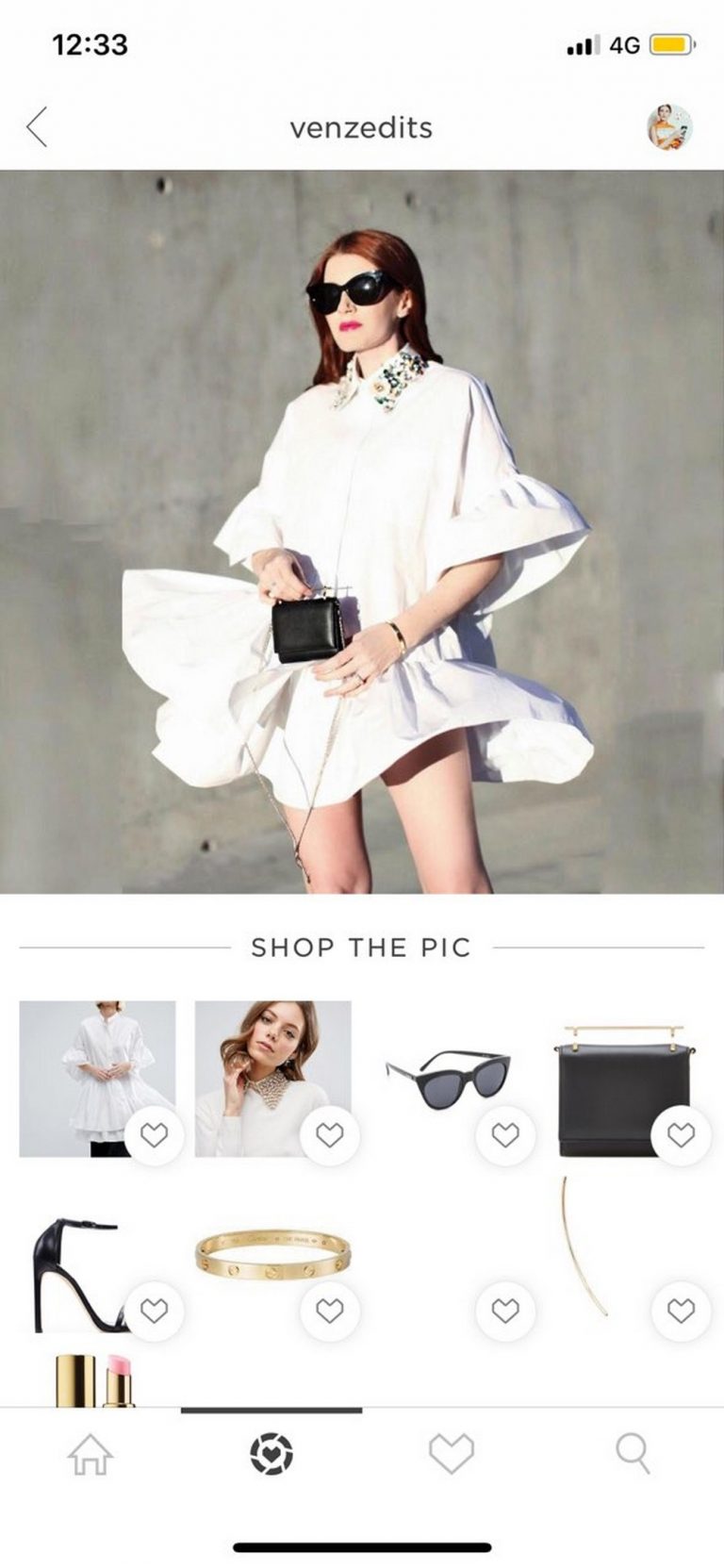
Task: Open the gold curved bar earring product
Action: click(x=584, y=1246)
